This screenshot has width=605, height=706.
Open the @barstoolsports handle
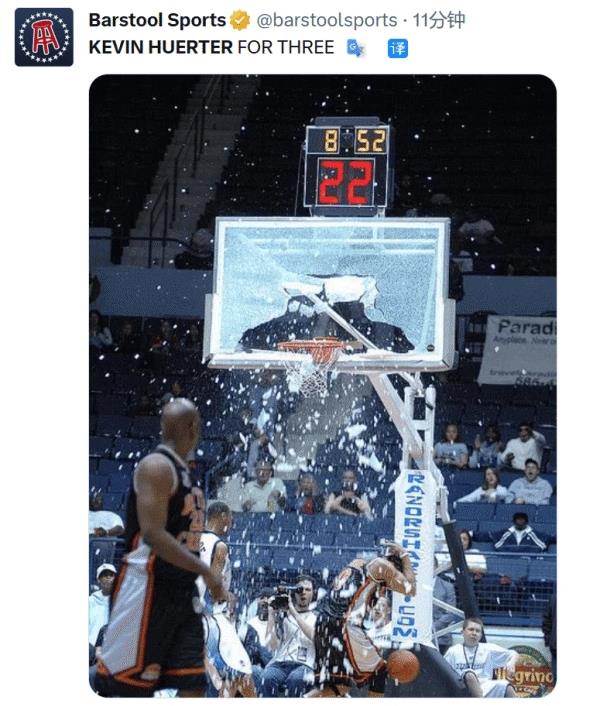330,20
